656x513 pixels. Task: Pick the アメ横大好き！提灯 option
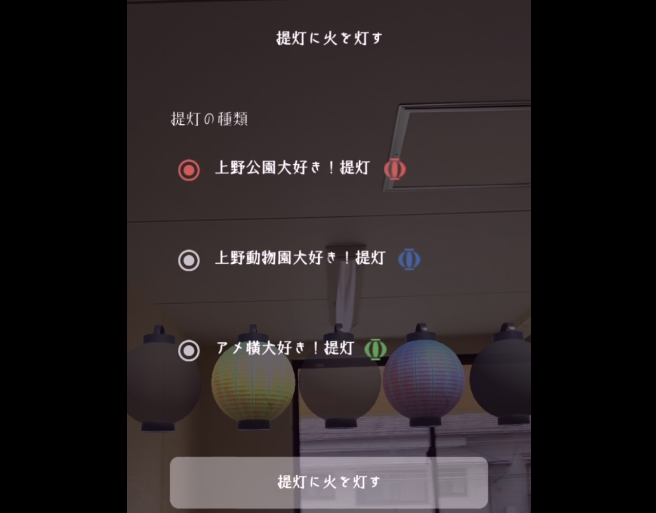[x=189, y=350]
